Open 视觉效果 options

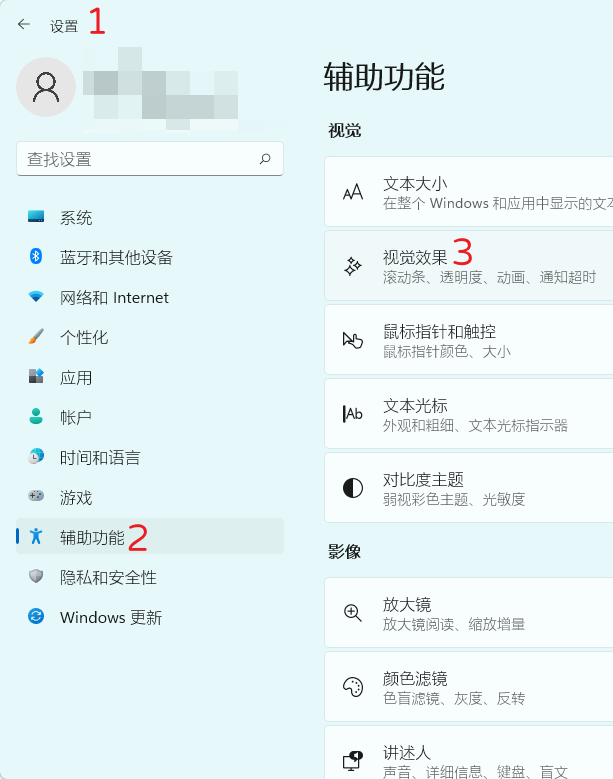[470, 266]
